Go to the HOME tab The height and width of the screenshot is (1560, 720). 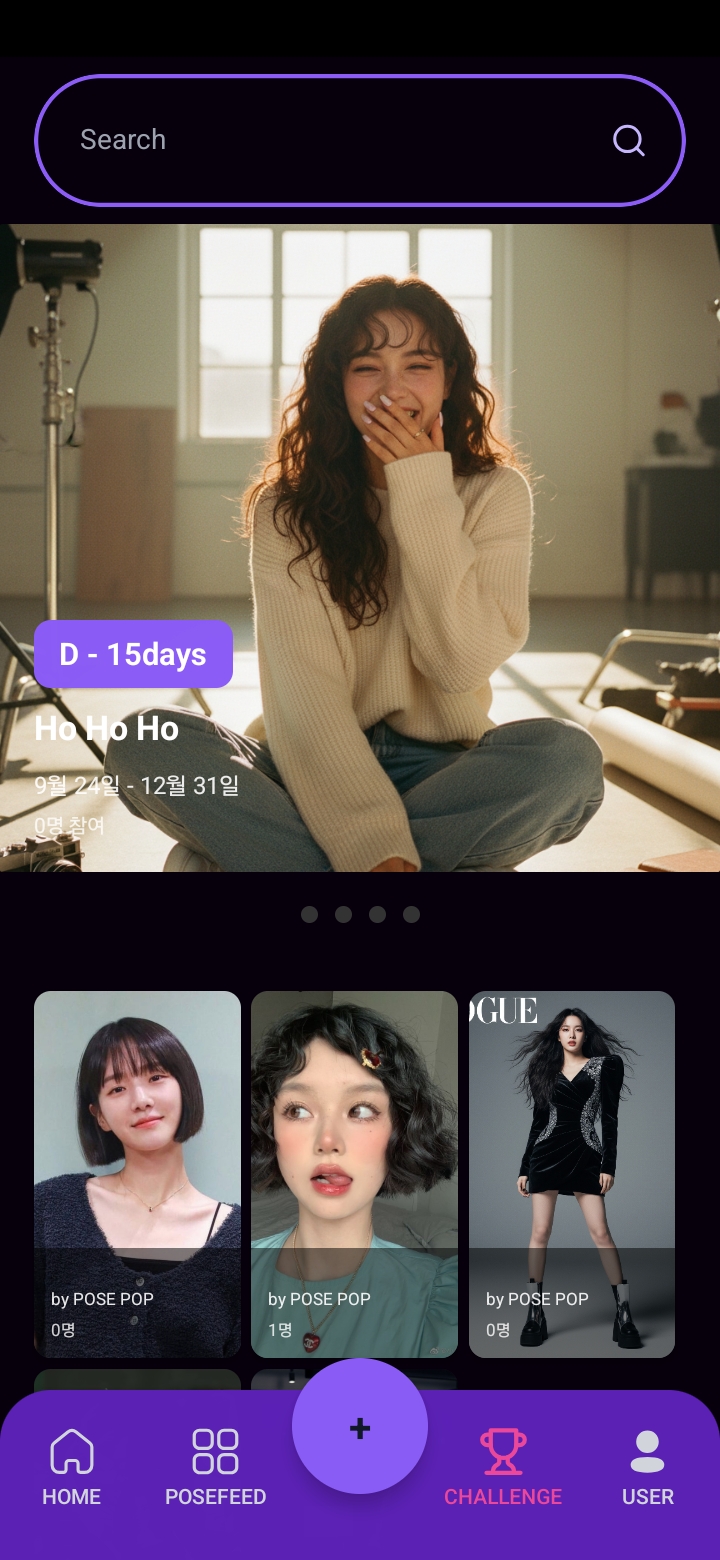[x=72, y=1466]
